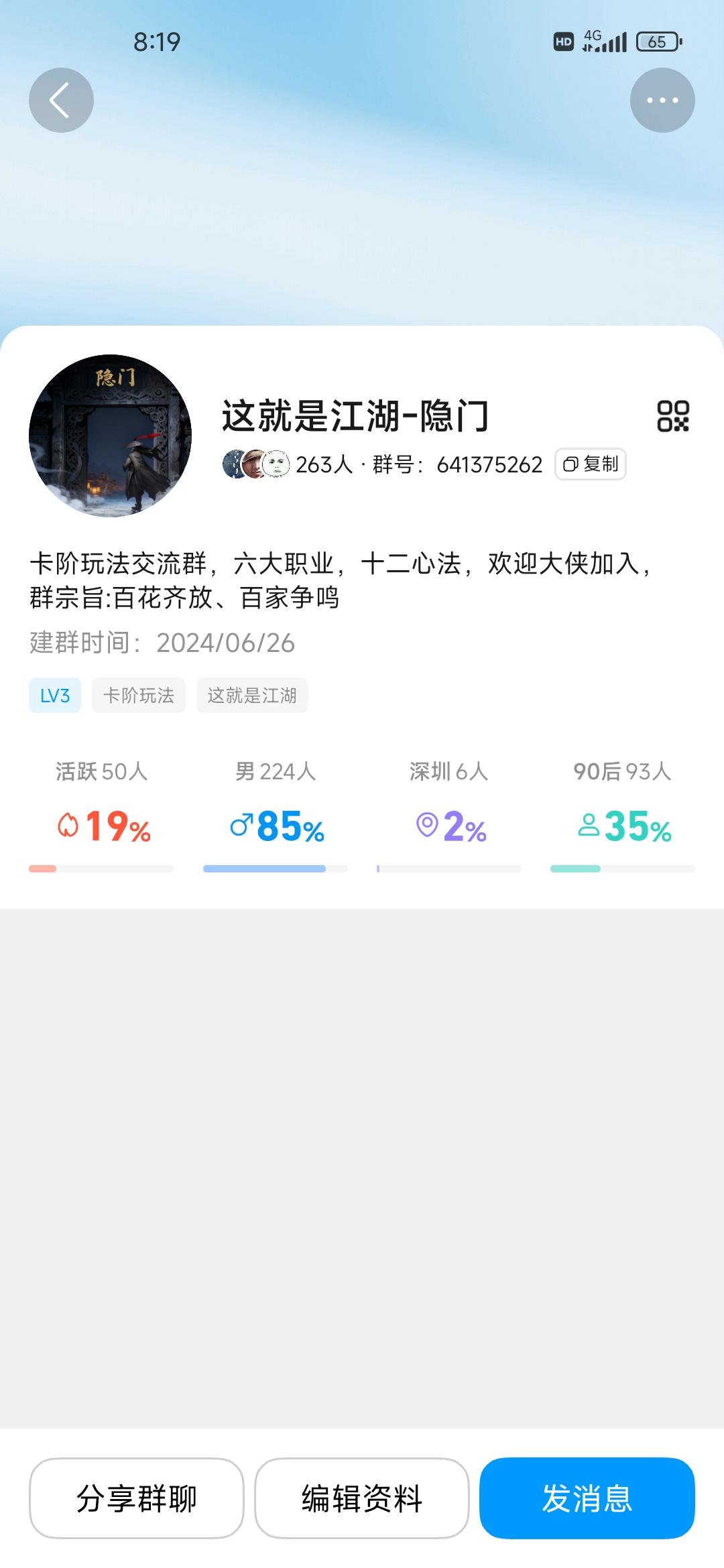Select the 这就是江湖 tag
724x1568 pixels.
253,696
